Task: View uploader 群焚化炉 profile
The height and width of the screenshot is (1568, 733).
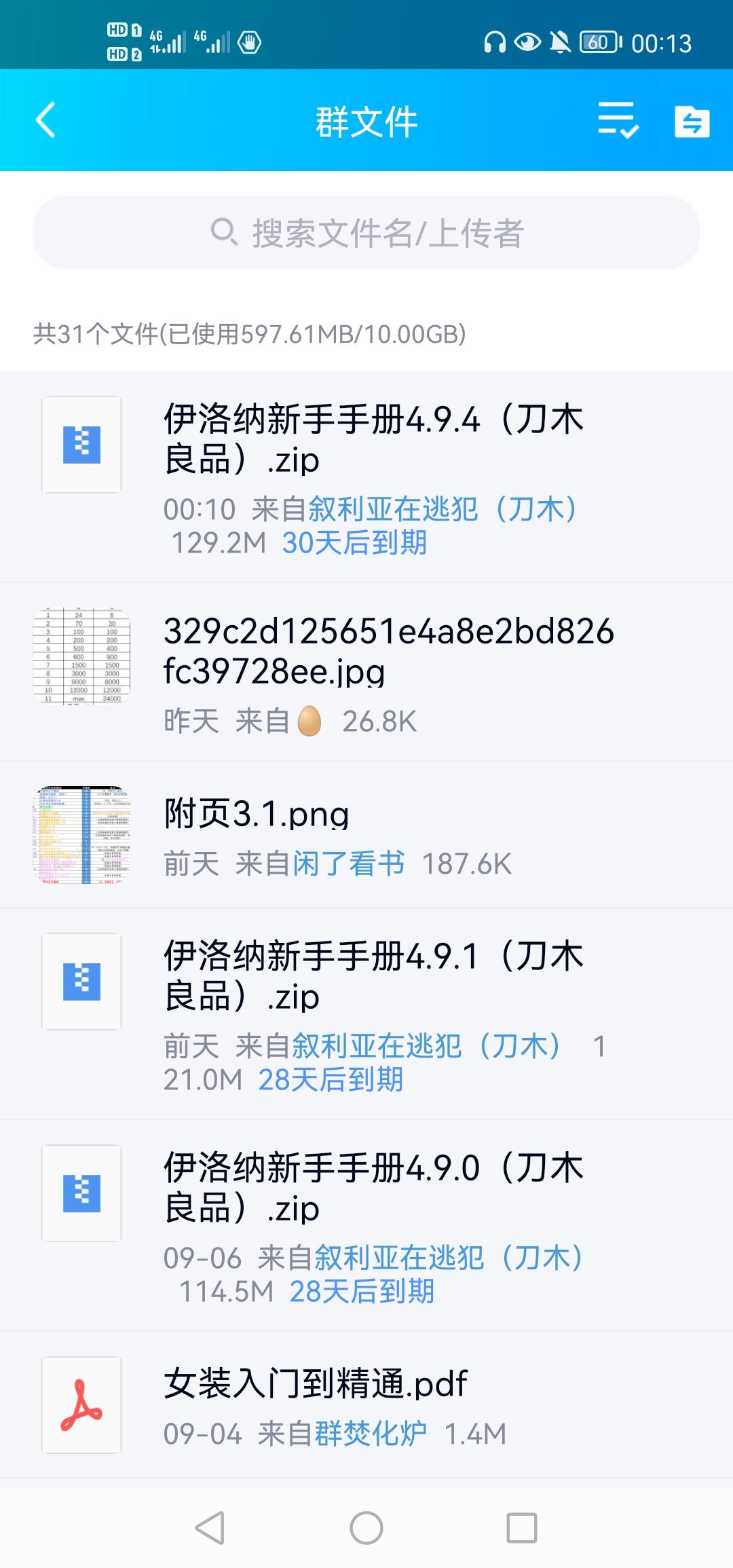Action: [x=370, y=1434]
